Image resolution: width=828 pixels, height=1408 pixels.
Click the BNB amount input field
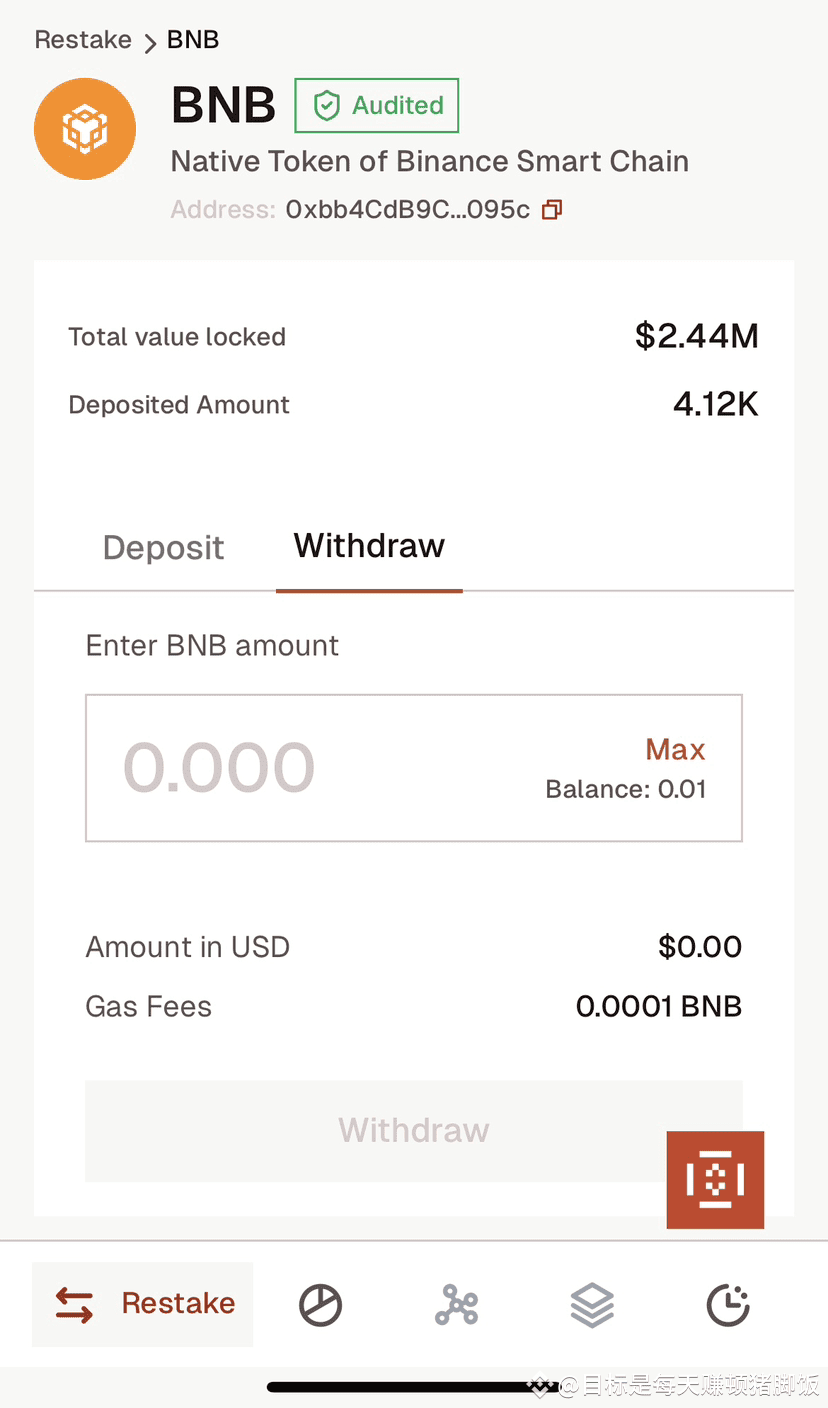click(300, 768)
